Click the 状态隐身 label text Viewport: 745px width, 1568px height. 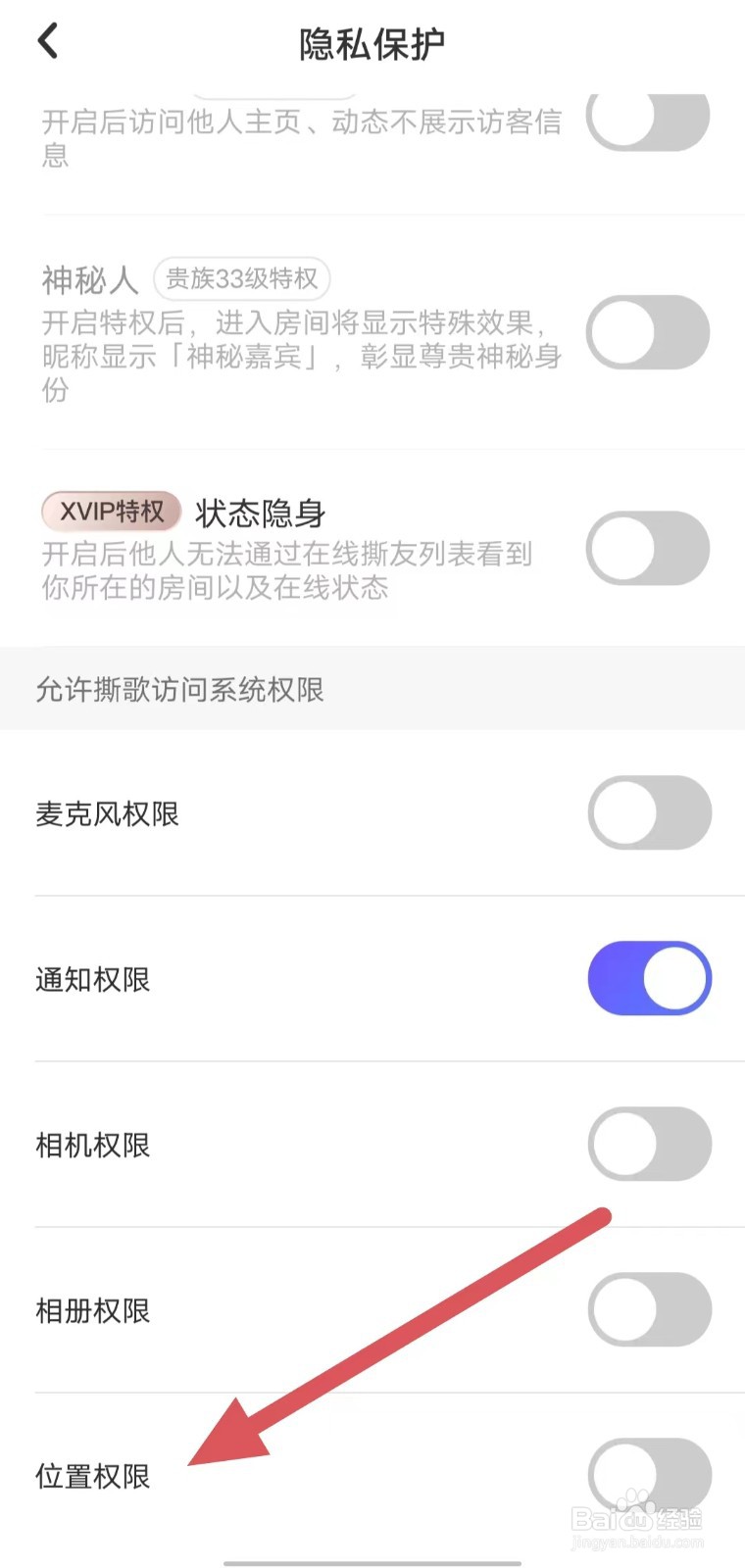[x=258, y=514]
